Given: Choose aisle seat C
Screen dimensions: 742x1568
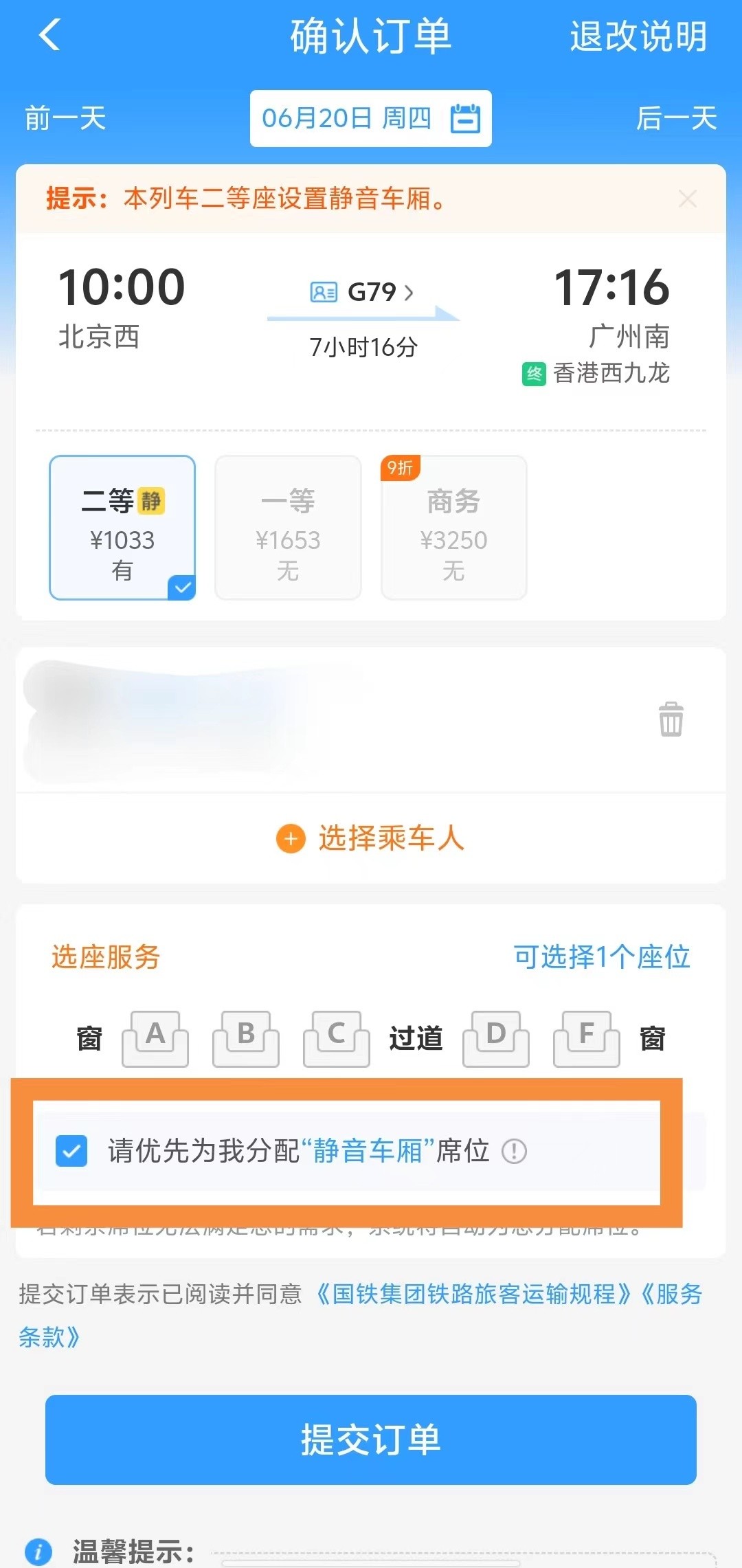Looking at the screenshot, I should [x=337, y=1038].
